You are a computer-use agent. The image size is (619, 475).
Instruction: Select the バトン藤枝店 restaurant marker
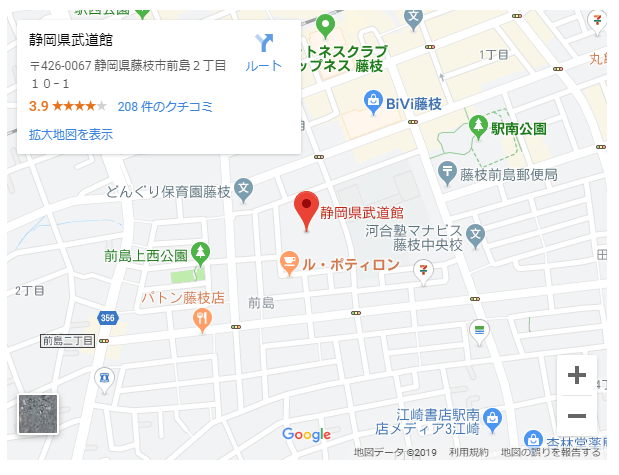[x=202, y=319]
